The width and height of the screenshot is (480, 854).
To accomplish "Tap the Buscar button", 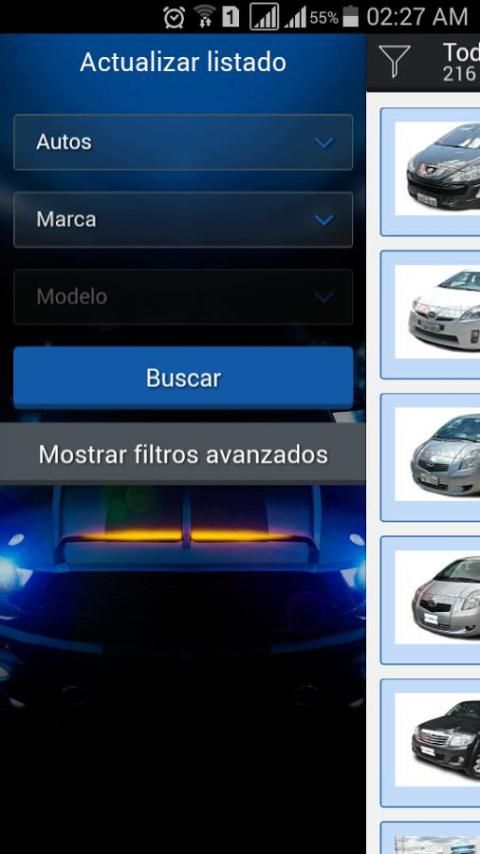I will (x=183, y=377).
